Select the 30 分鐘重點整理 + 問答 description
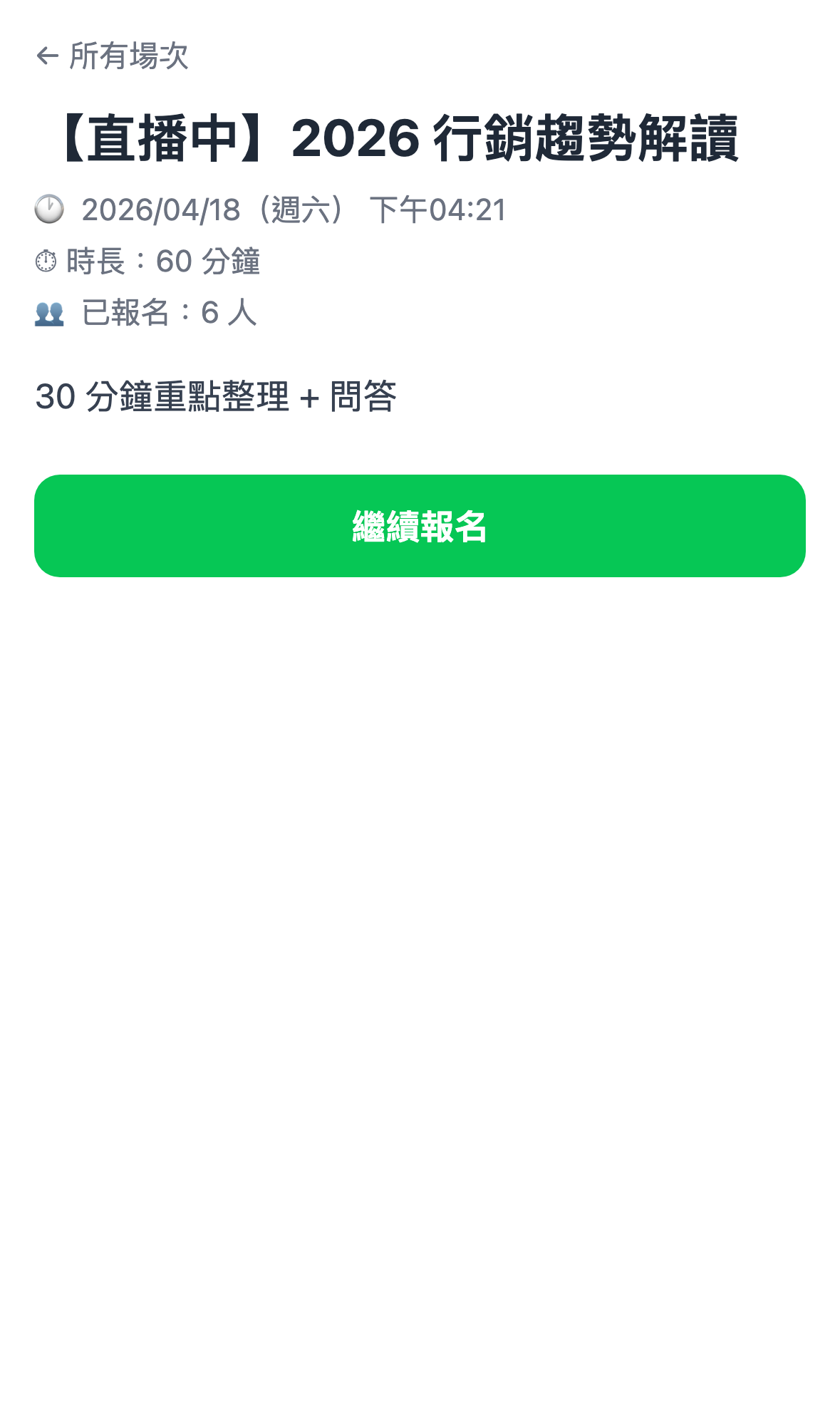Image resolution: width=840 pixels, height=1411 pixels. pyautogui.click(x=217, y=397)
